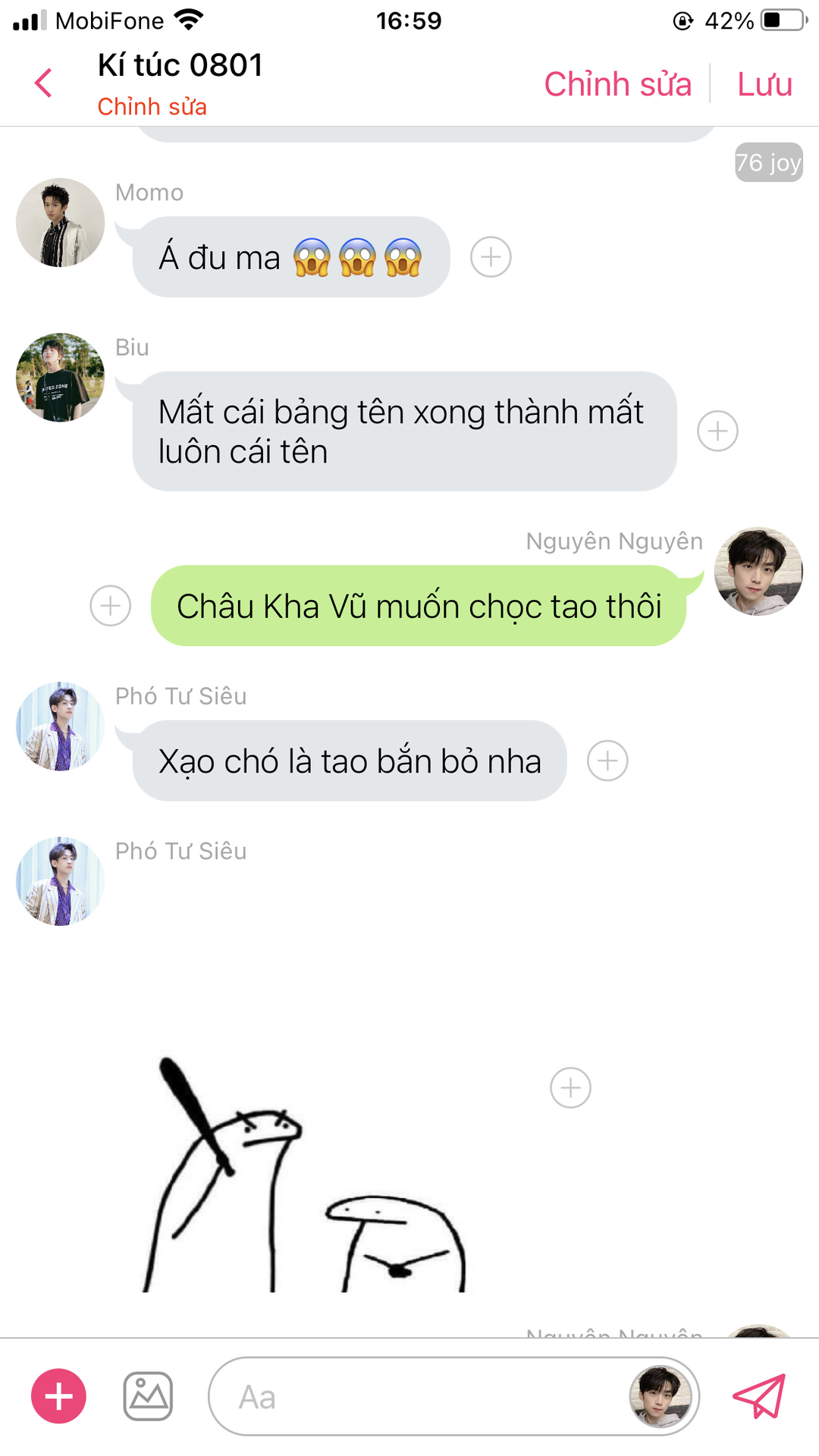Tap plus icon beside Nguyên Nguyên's green message

pyautogui.click(x=111, y=606)
